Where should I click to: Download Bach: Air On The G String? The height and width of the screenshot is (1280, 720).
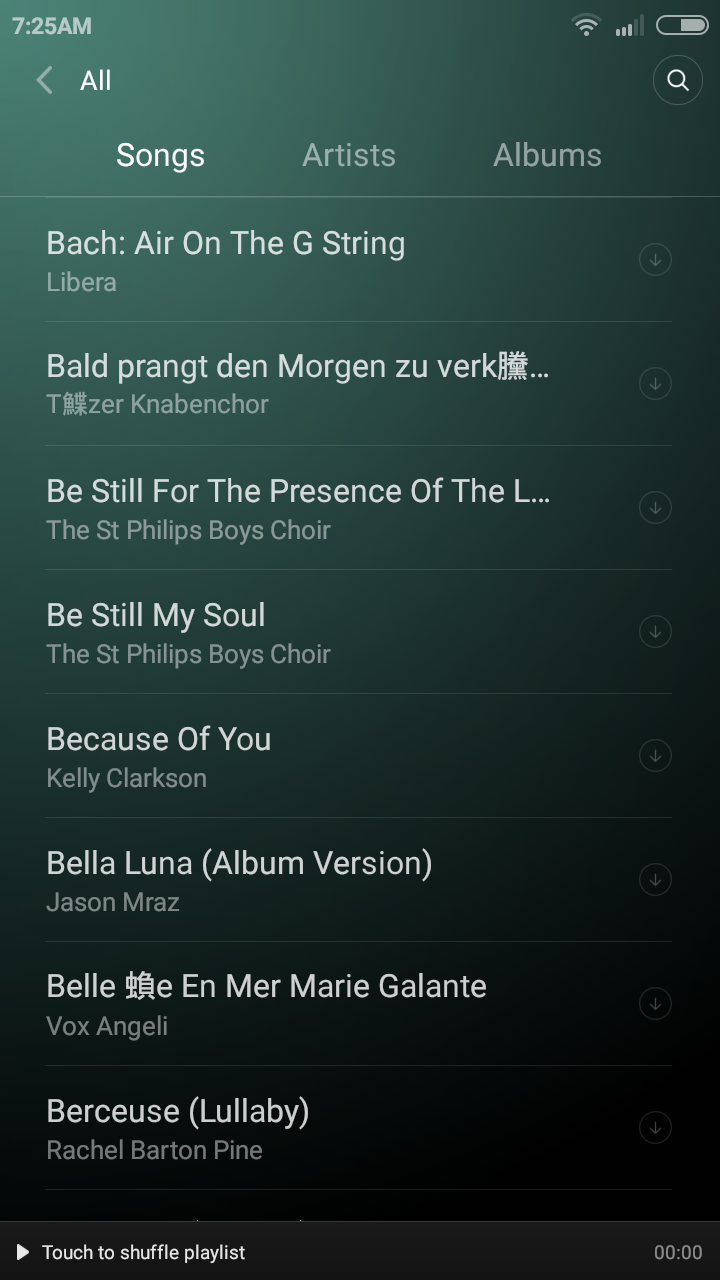[655, 260]
